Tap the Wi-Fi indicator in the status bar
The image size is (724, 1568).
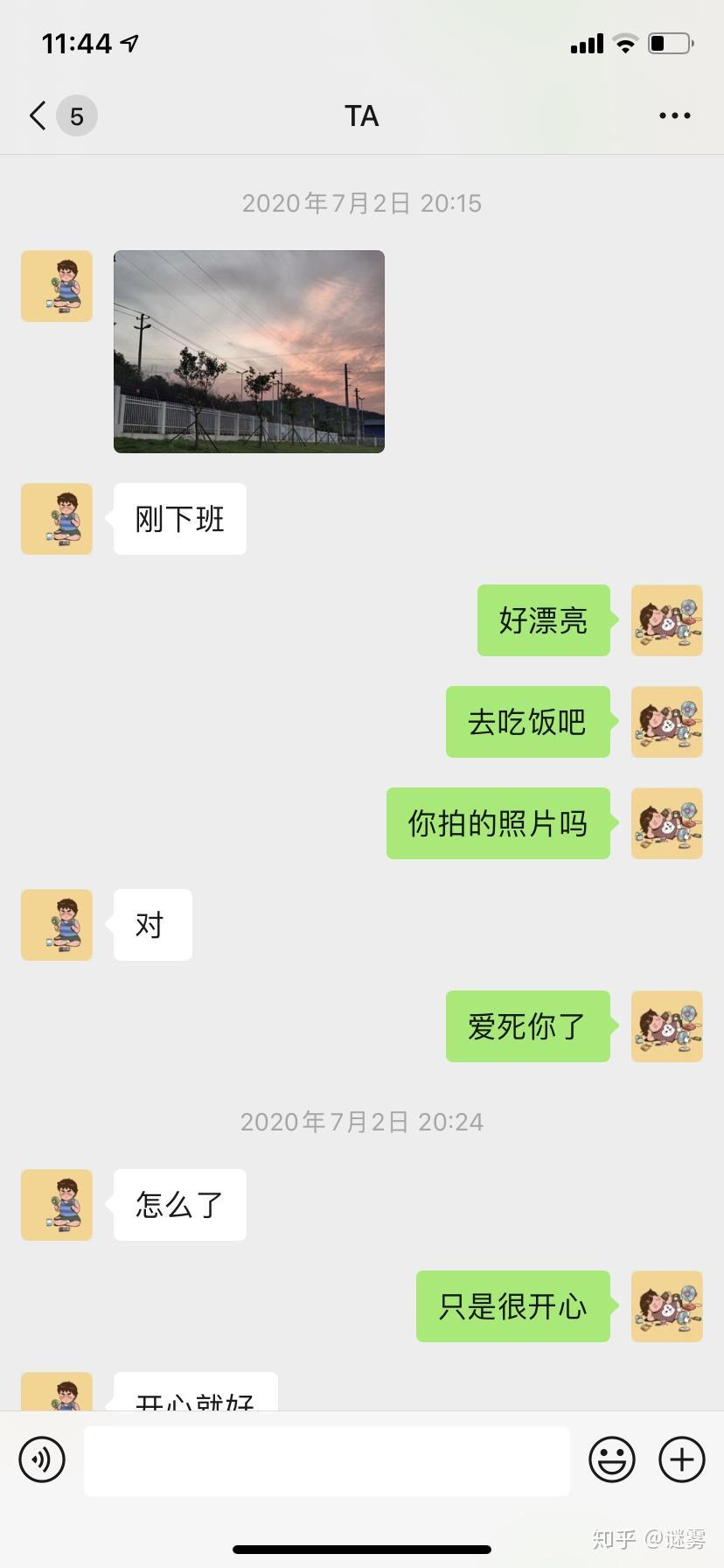coord(625,42)
